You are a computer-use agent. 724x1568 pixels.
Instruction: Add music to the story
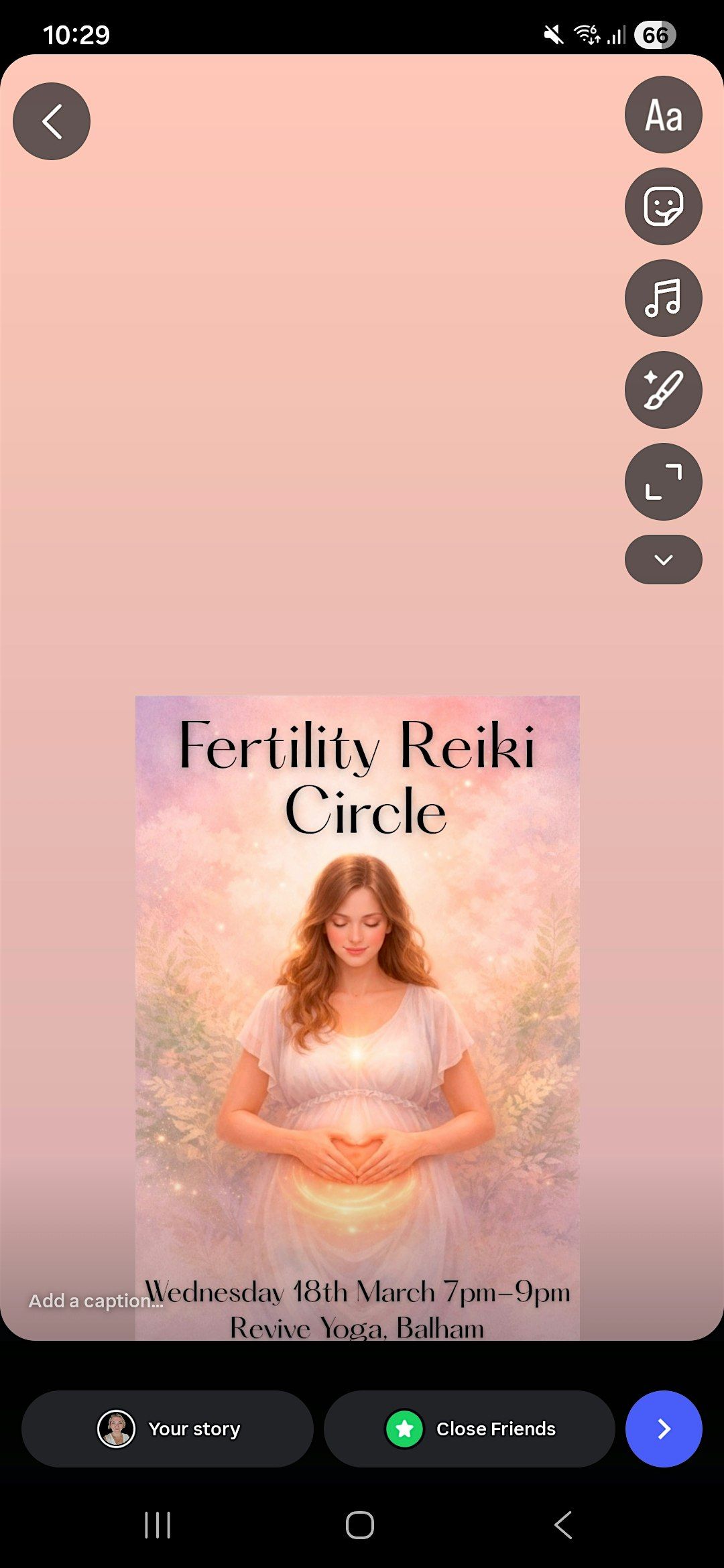pyautogui.click(x=663, y=298)
